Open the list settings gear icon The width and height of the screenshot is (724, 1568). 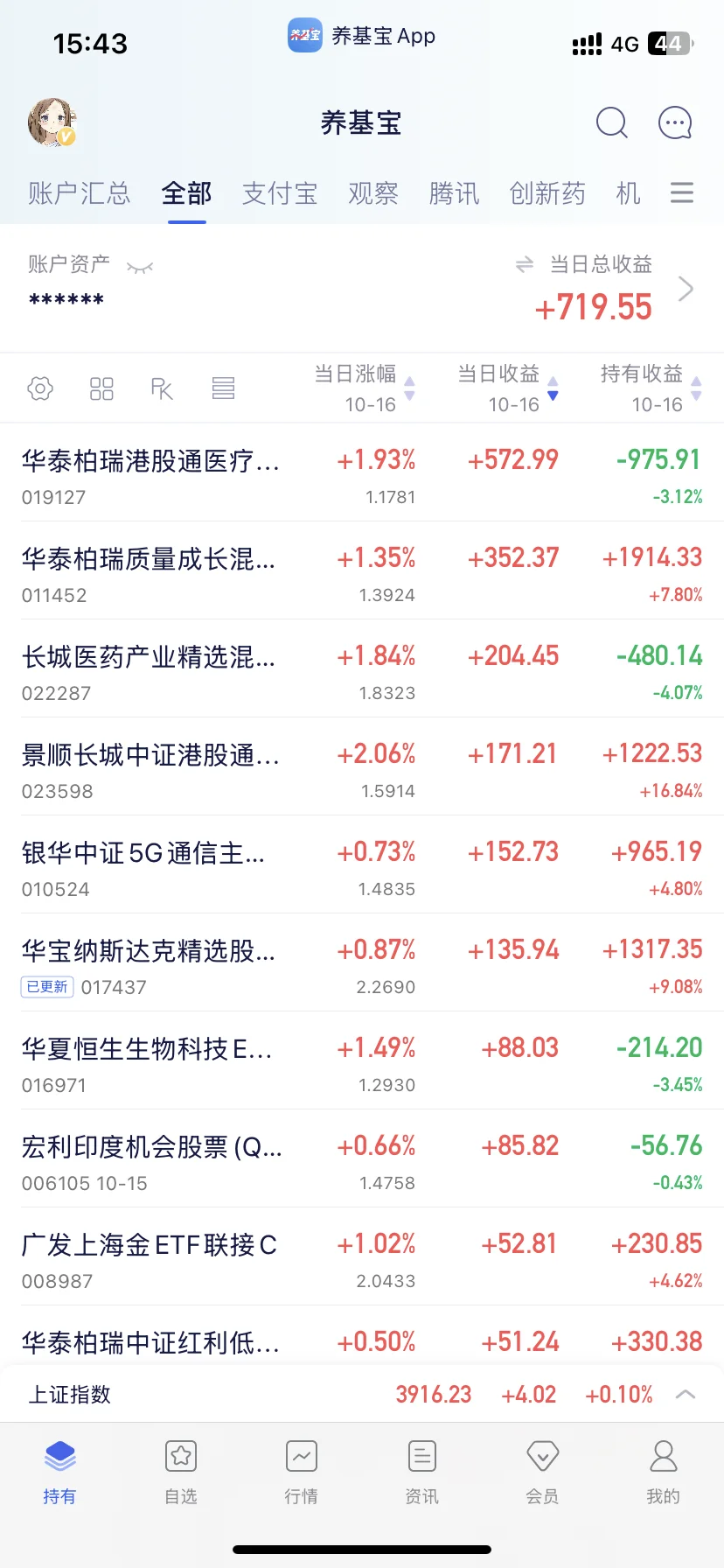point(40,388)
